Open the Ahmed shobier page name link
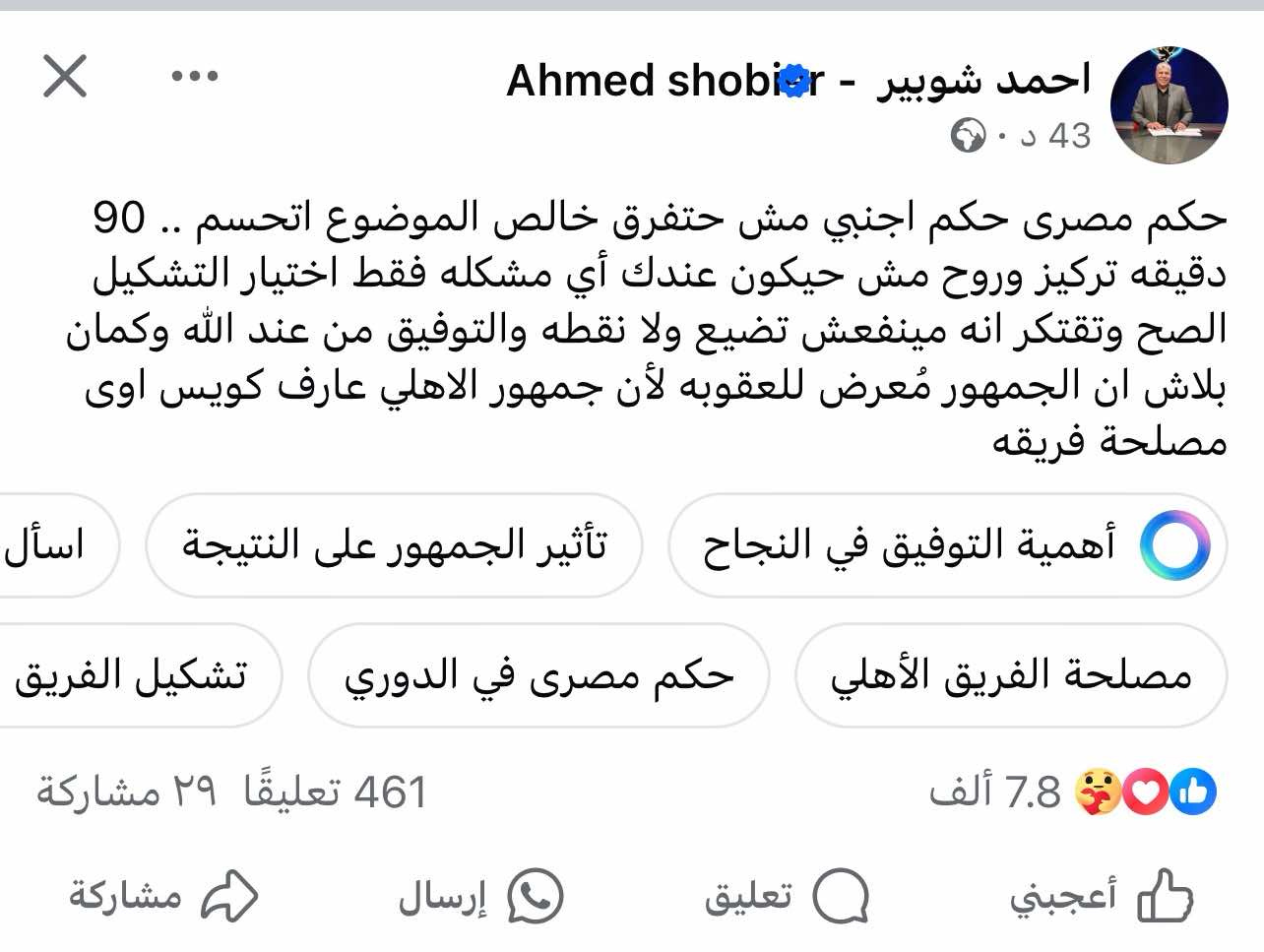The width and height of the screenshot is (1264, 952). coord(797,81)
